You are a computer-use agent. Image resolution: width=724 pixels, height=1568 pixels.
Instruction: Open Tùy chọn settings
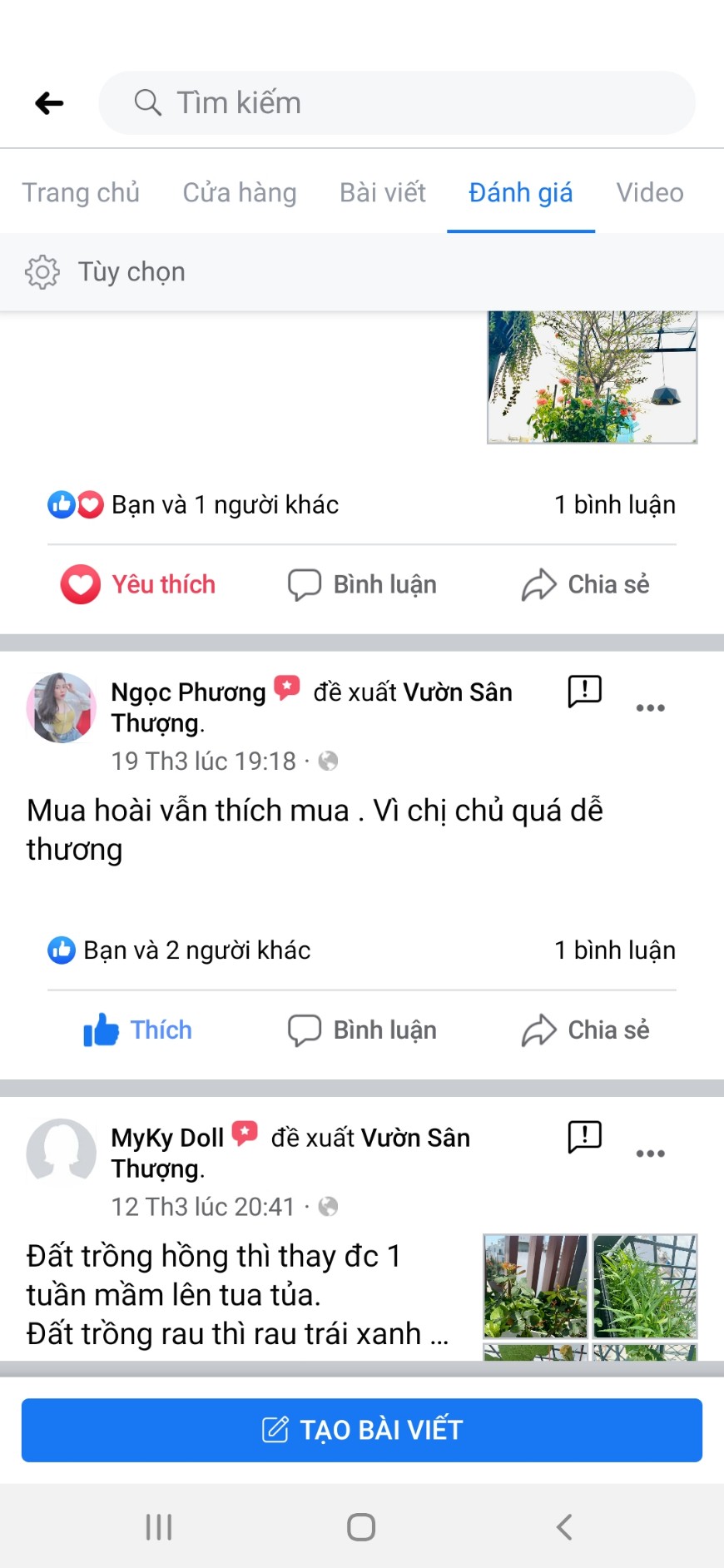[106, 272]
